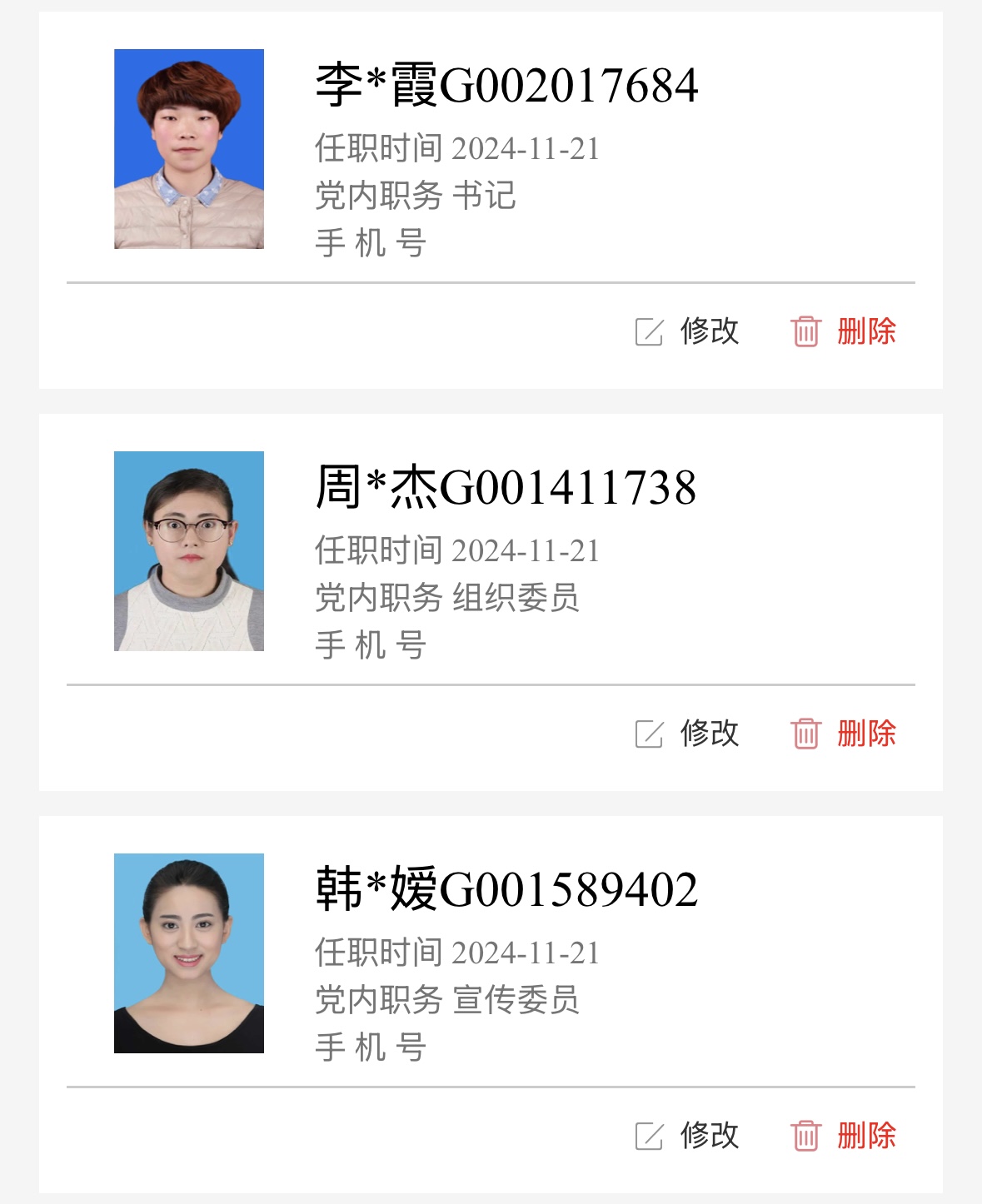Remove the 韩*媛G001589402 record

[843, 1136]
